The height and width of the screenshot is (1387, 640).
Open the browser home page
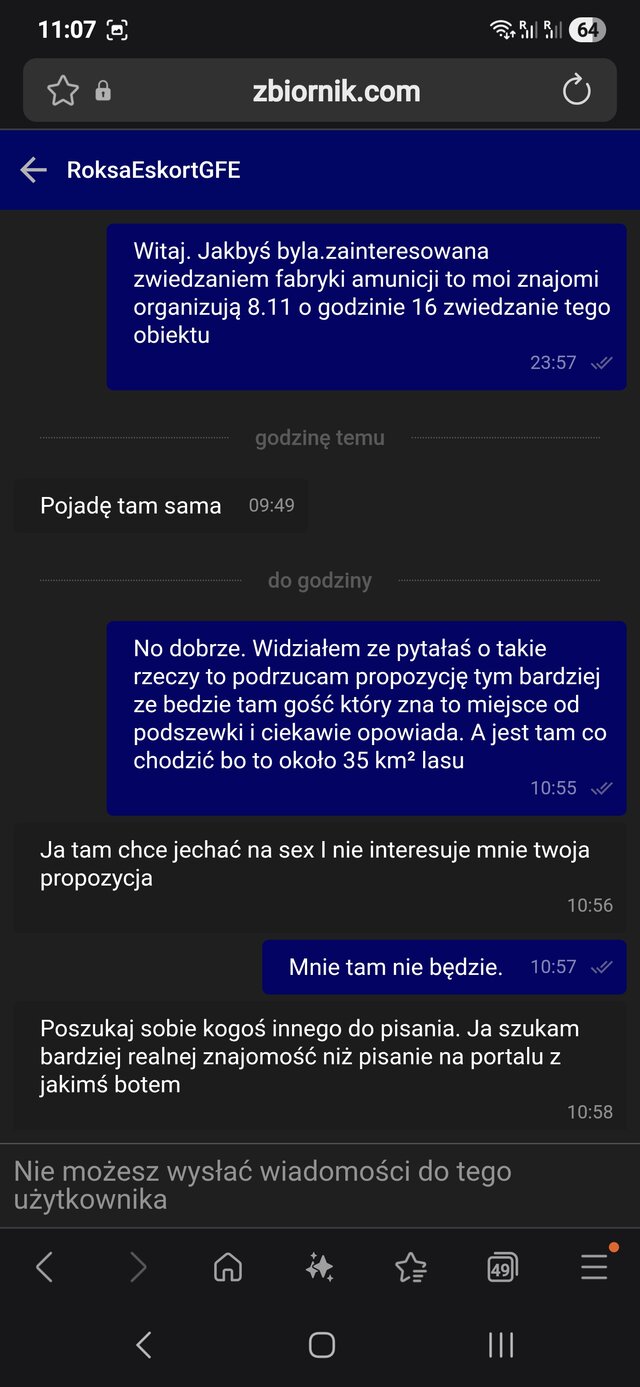[x=228, y=1268]
